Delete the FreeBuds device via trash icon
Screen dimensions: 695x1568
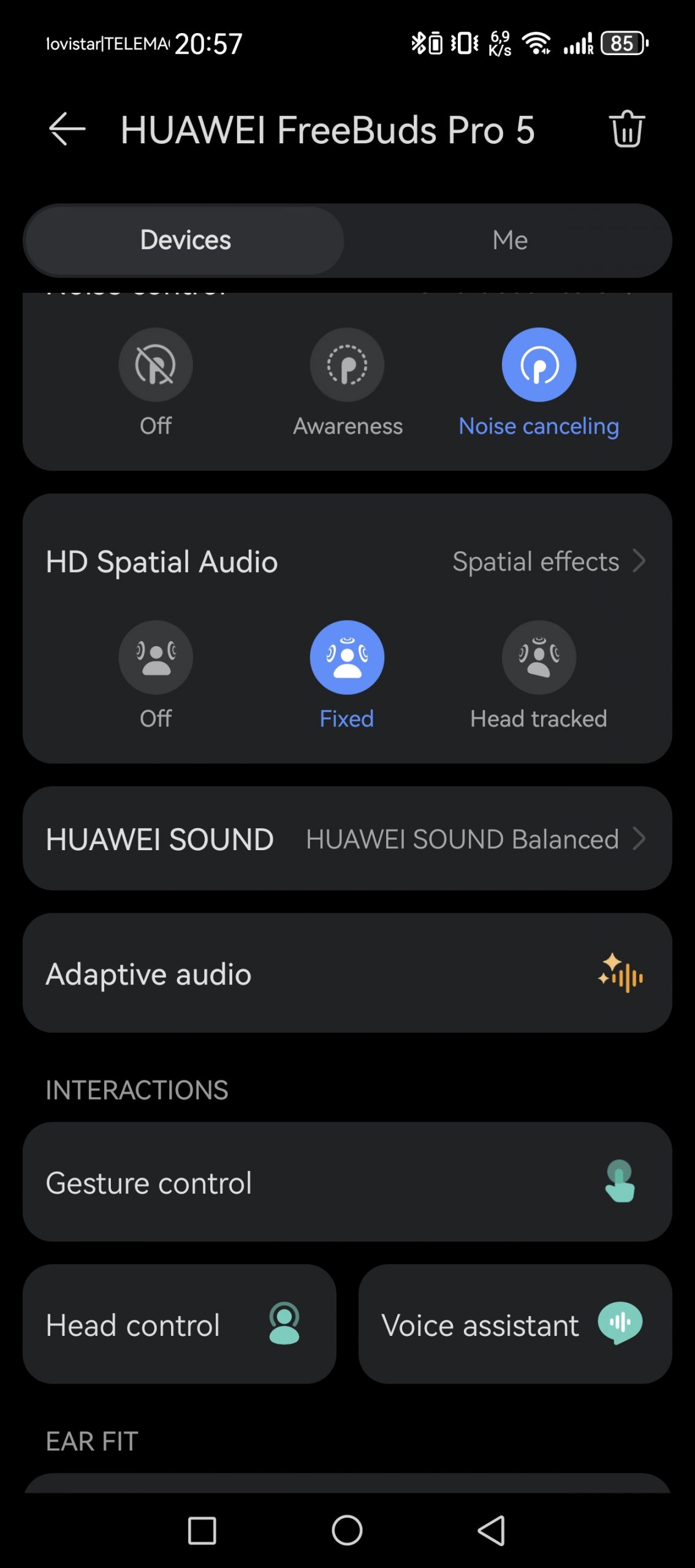point(626,129)
